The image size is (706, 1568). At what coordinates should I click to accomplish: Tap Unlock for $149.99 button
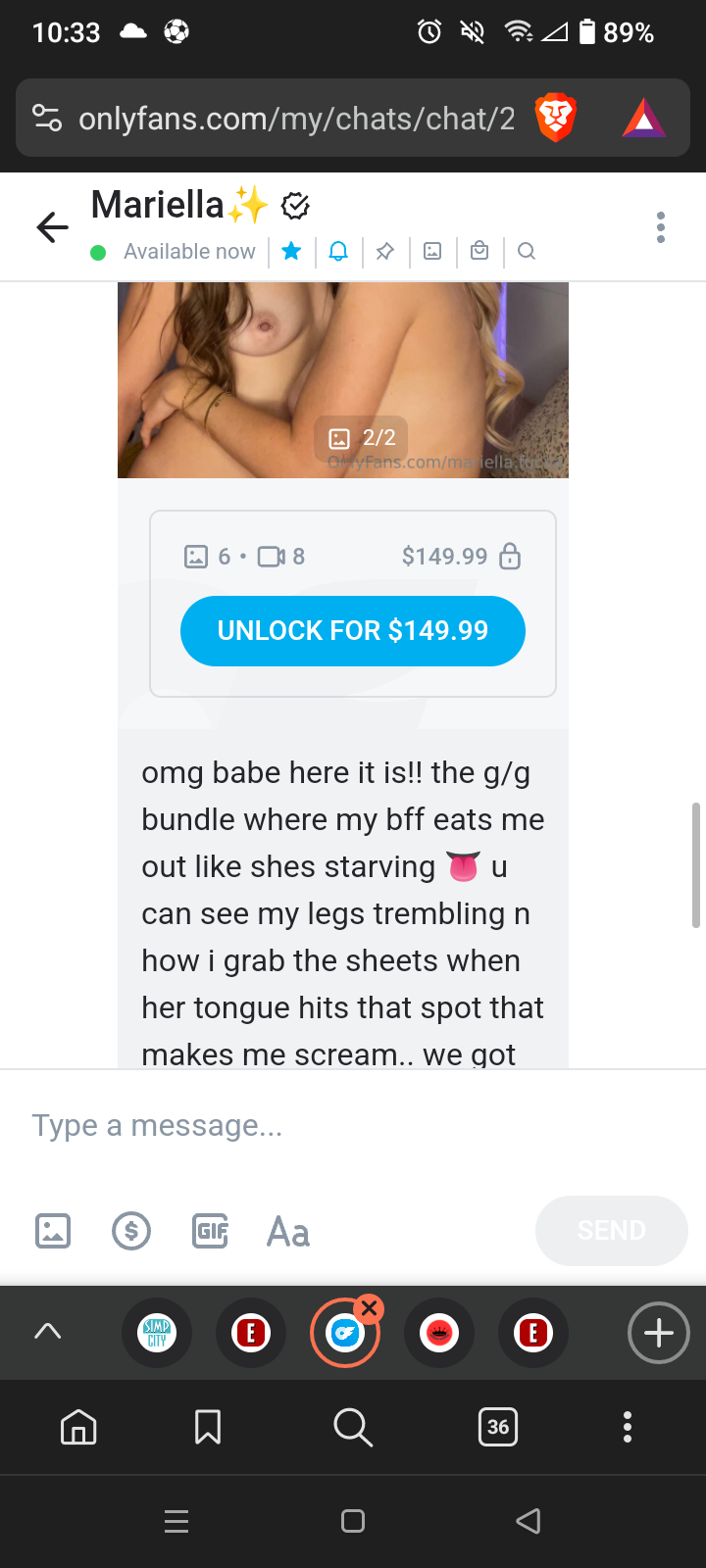[353, 631]
